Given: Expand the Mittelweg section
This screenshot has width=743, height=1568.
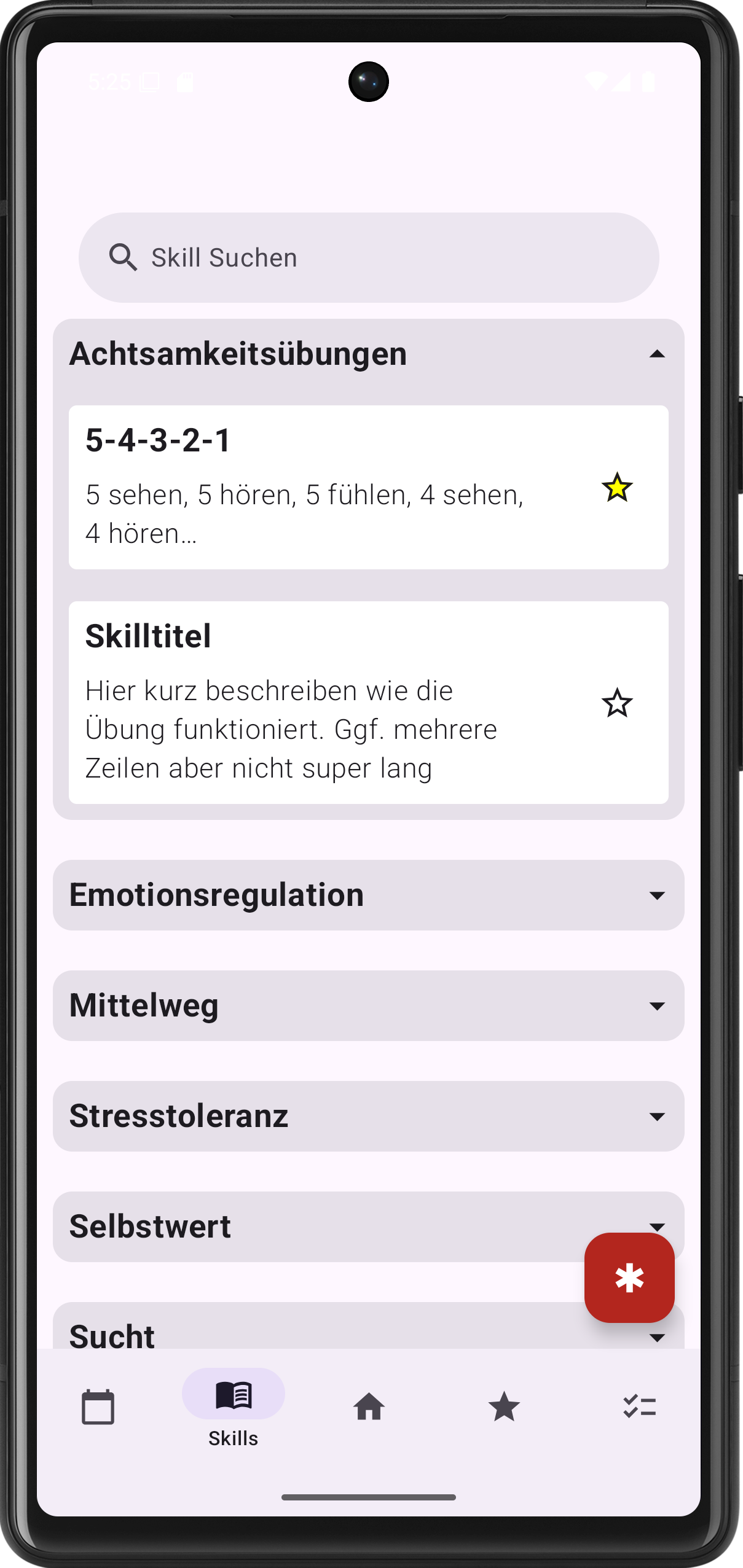Looking at the screenshot, I should [x=369, y=1005].
